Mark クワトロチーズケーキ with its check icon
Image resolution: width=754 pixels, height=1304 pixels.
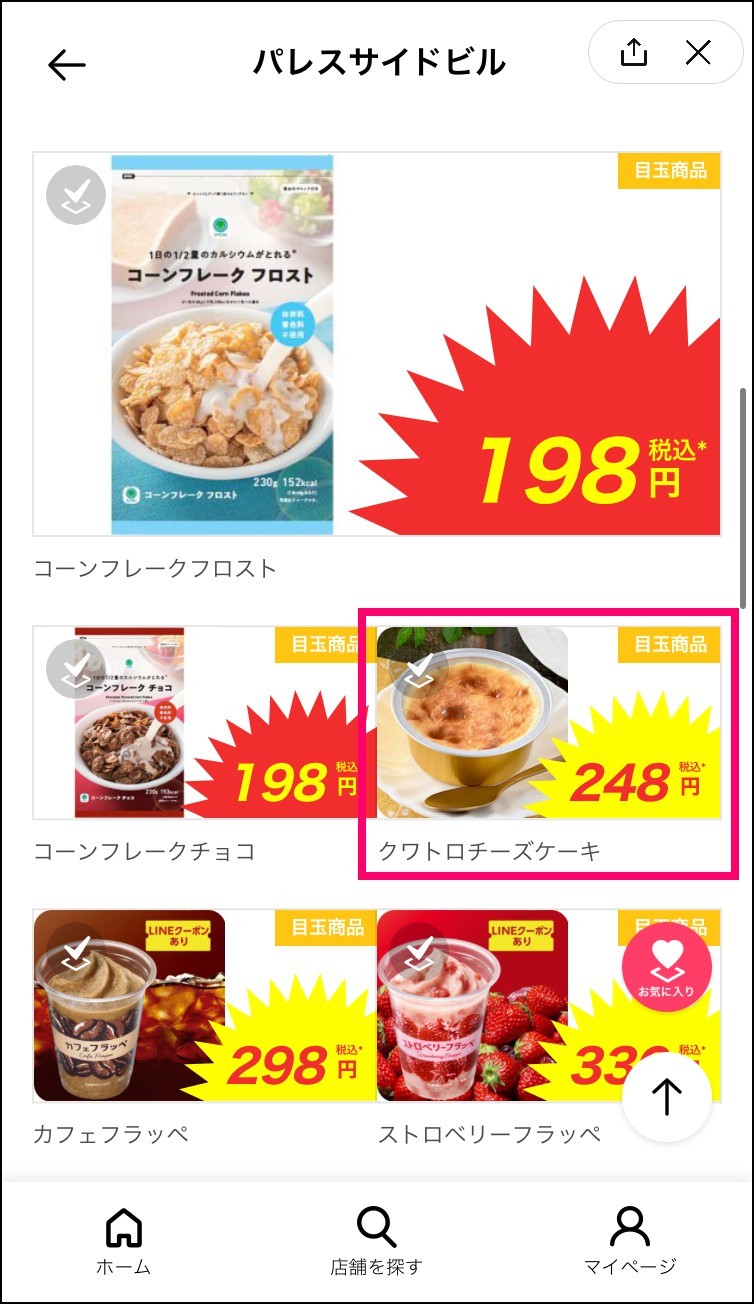[420, 667]
